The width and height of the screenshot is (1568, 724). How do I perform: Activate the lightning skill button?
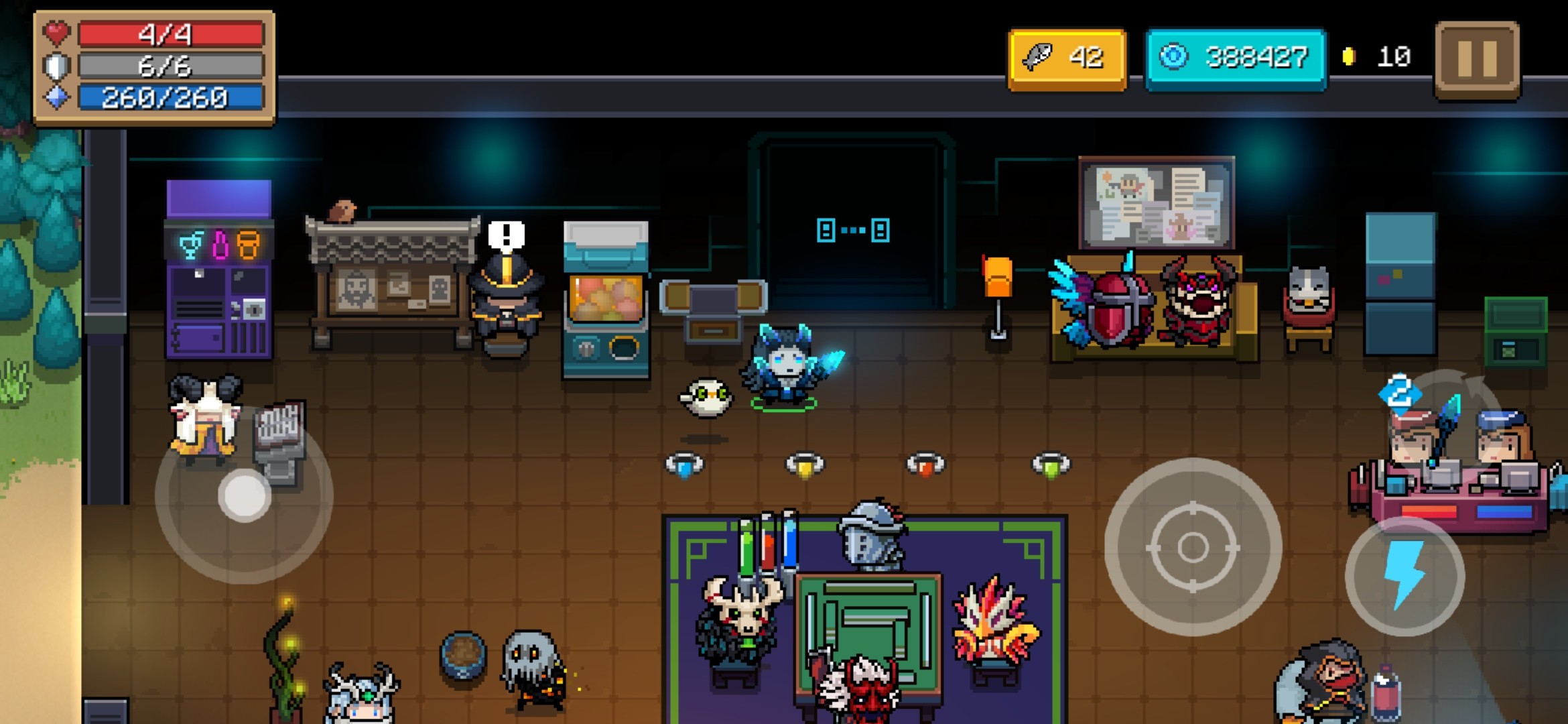[1404, 575]
